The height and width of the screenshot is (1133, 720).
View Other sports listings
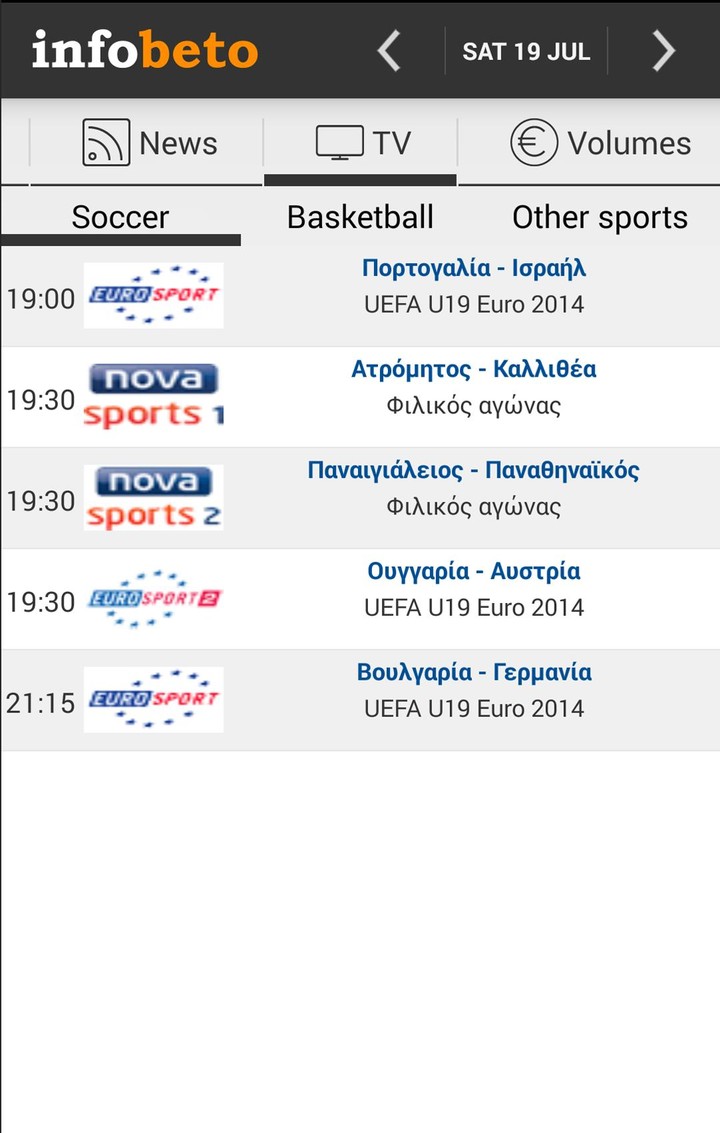click(600, 217)
